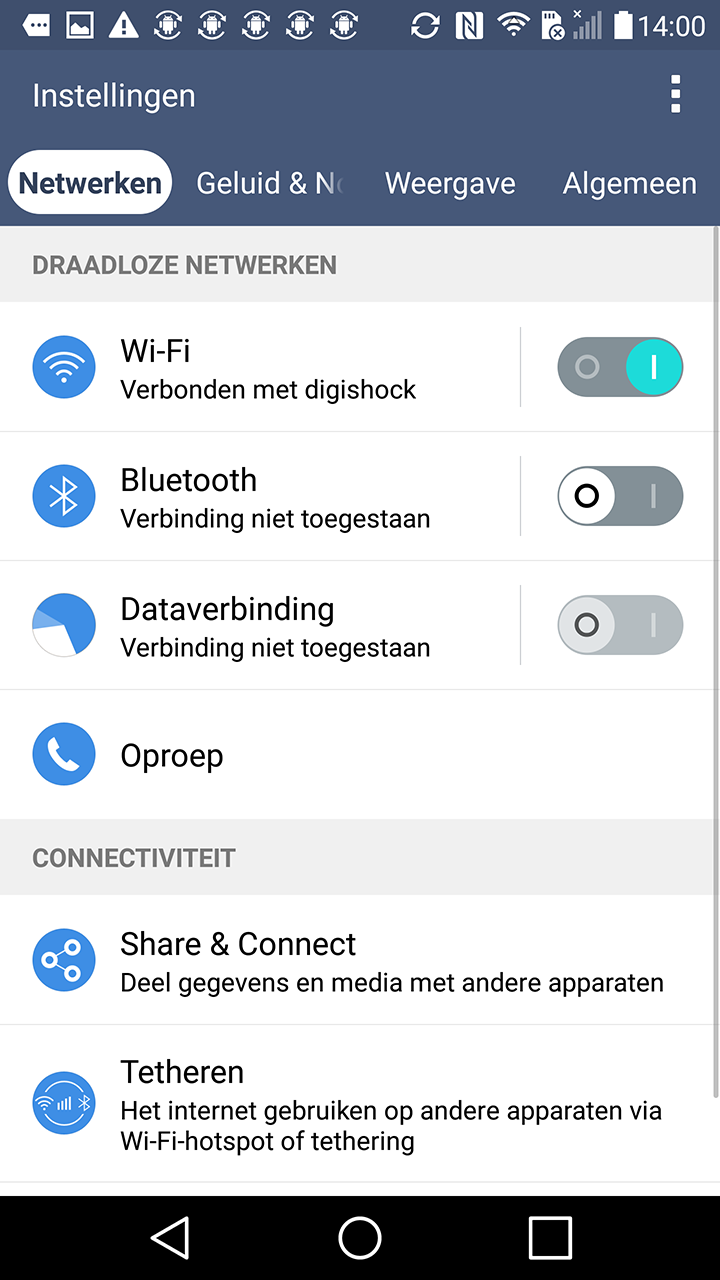Switch to the Weergave tab
The height and width of the screenshot is (1280, 720).
pos(450,183)
